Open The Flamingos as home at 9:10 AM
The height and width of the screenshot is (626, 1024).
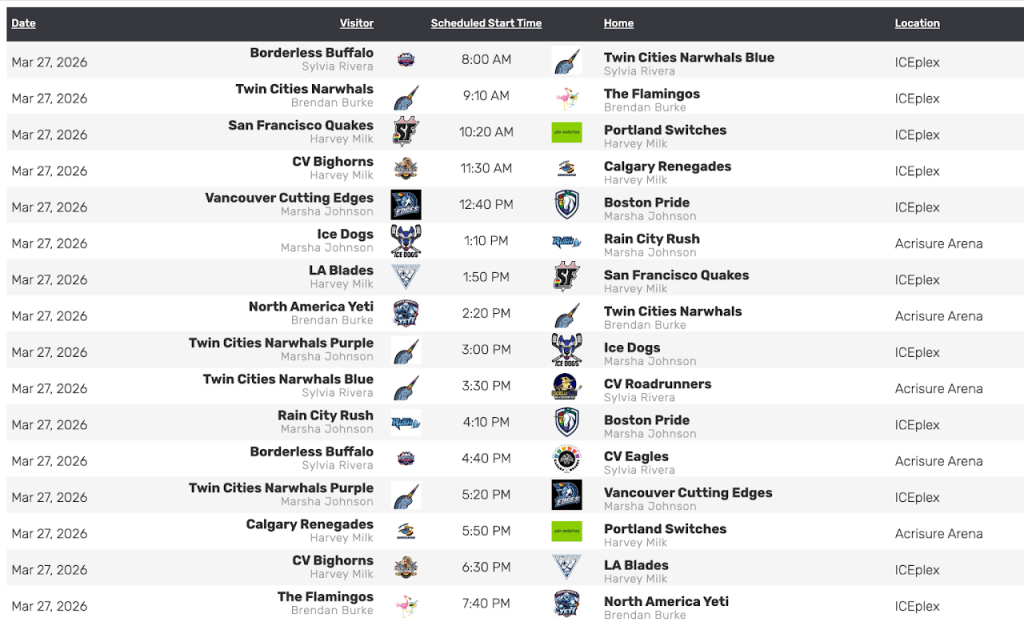[x=651, y=94]
